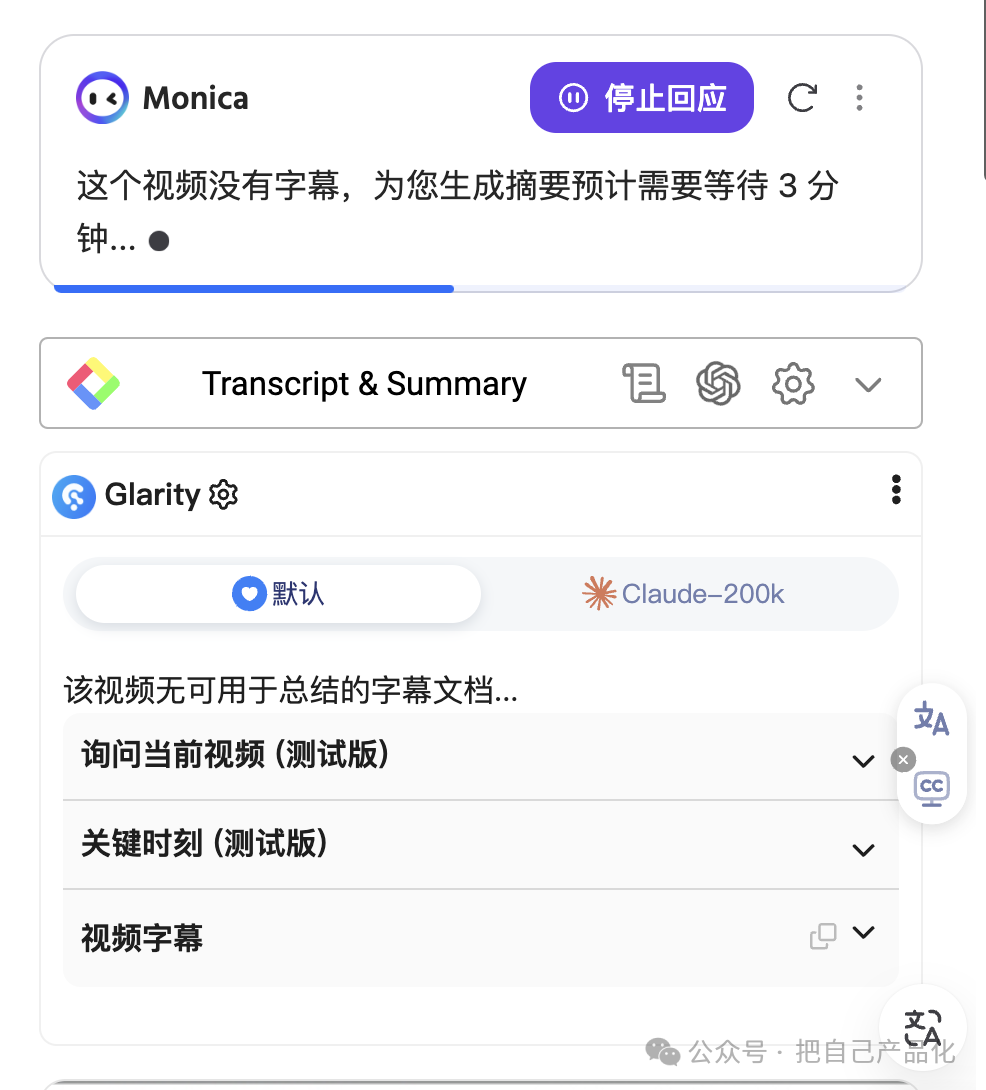Copy the 视频字幕 subtitles

[x=822, y=936]
